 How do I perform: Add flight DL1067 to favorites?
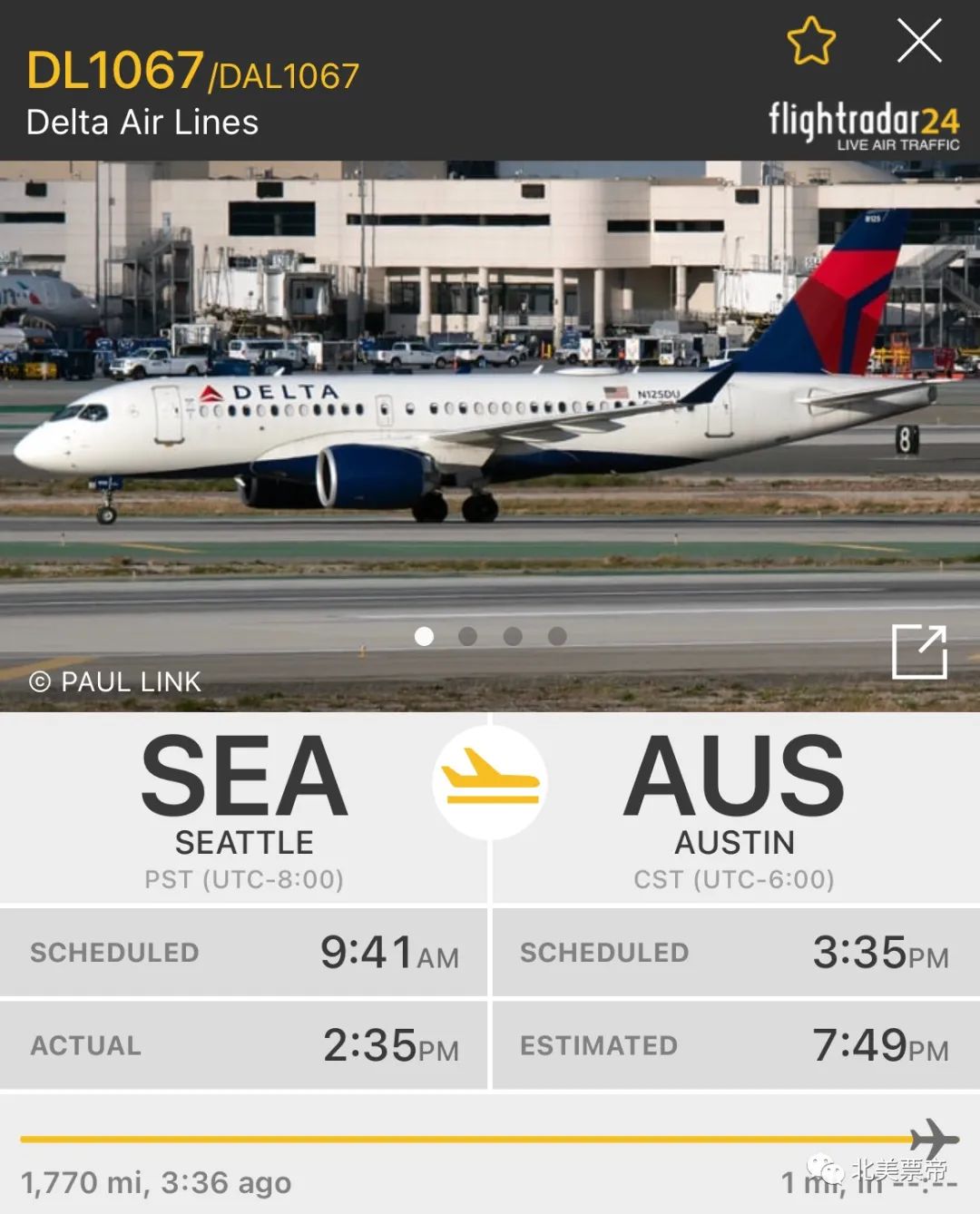(810, 42)
